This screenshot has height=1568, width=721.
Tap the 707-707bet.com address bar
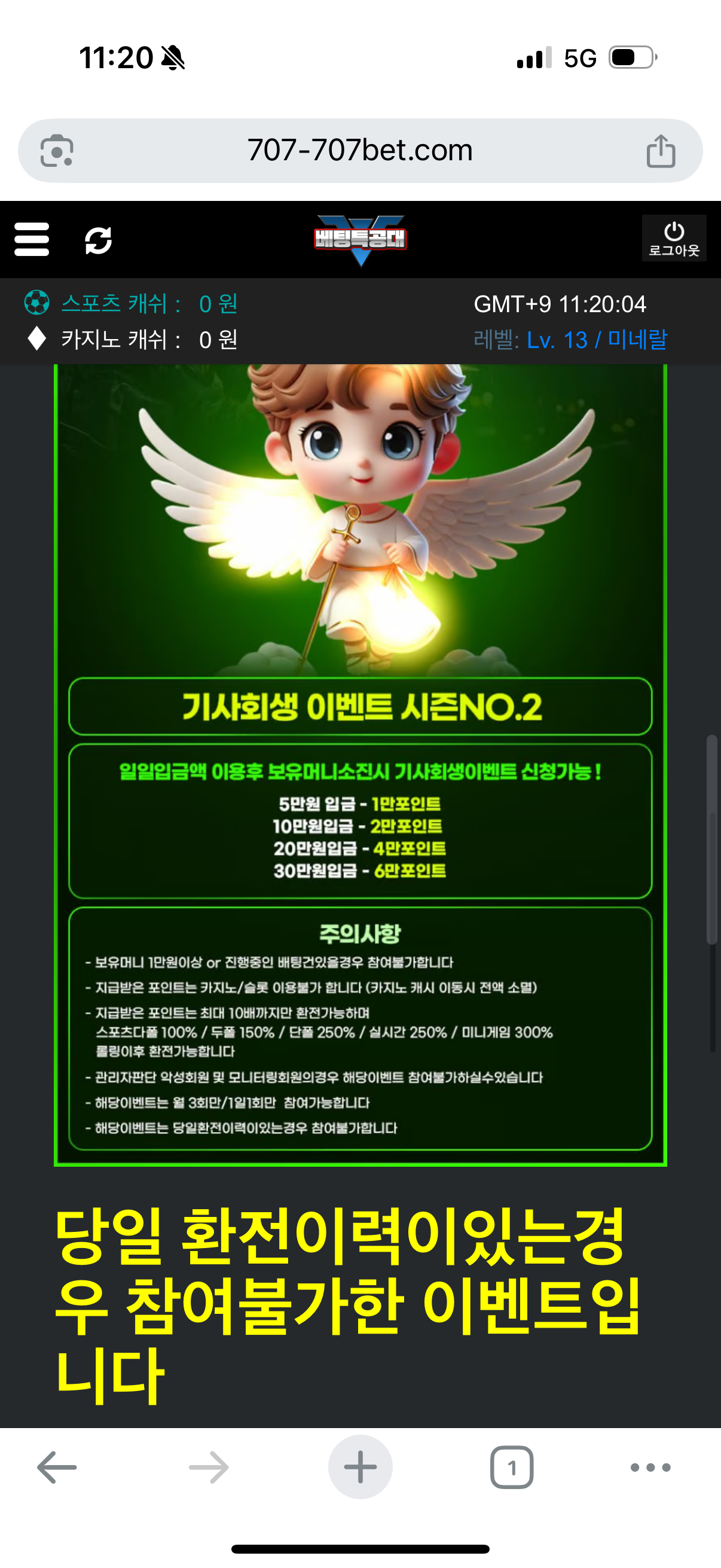(x=359, y=150)
